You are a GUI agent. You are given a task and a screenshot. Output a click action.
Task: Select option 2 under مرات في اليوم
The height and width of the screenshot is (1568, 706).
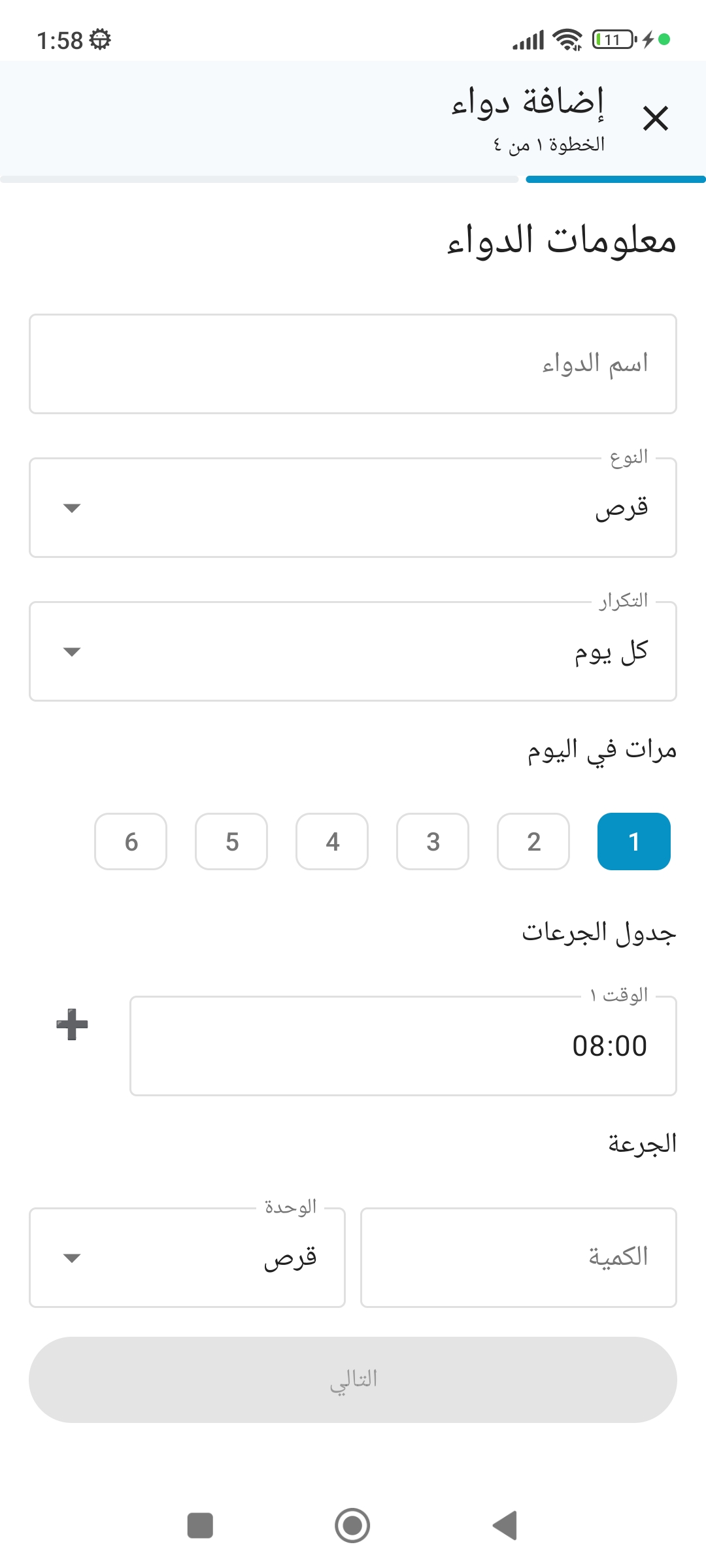click(x=533, y=841)
